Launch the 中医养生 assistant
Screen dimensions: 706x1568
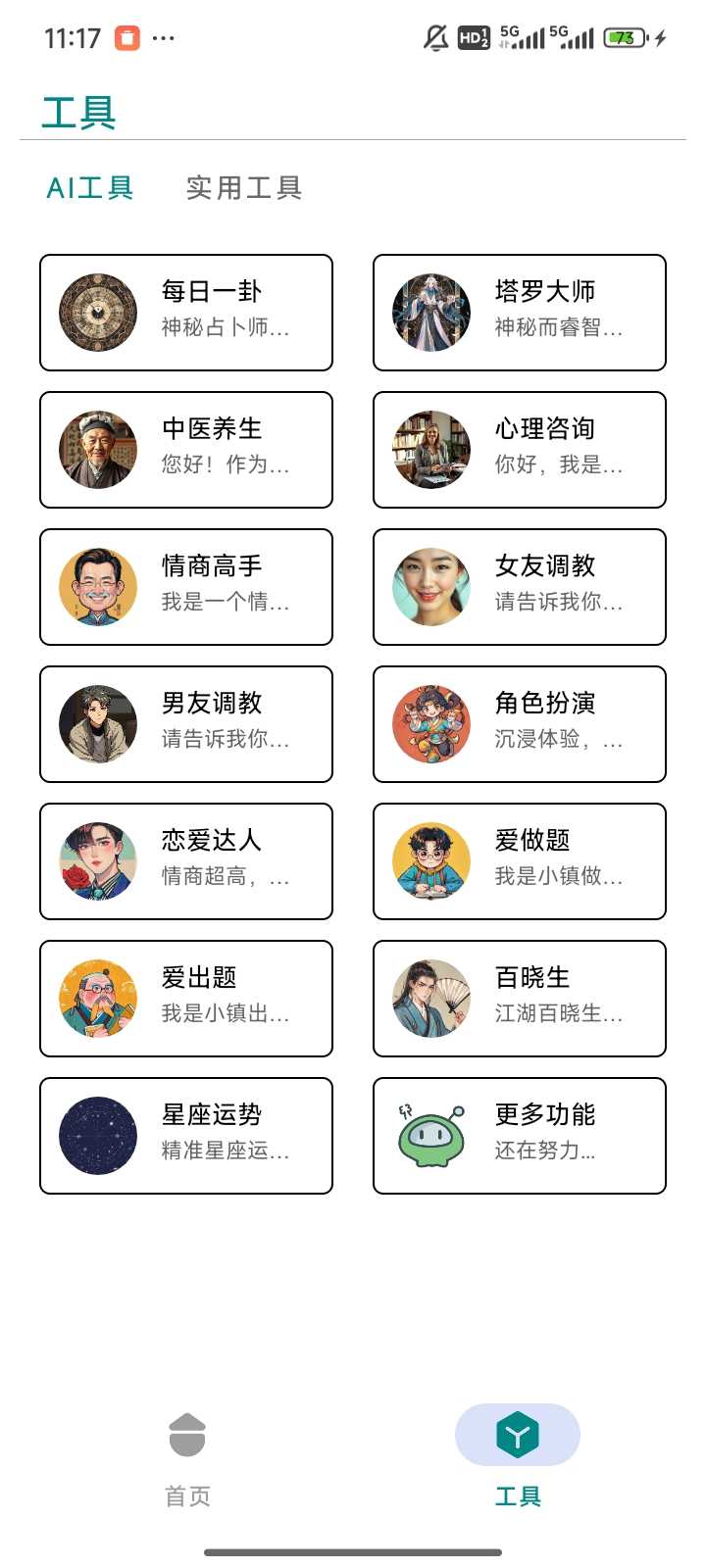pos(186,450)
